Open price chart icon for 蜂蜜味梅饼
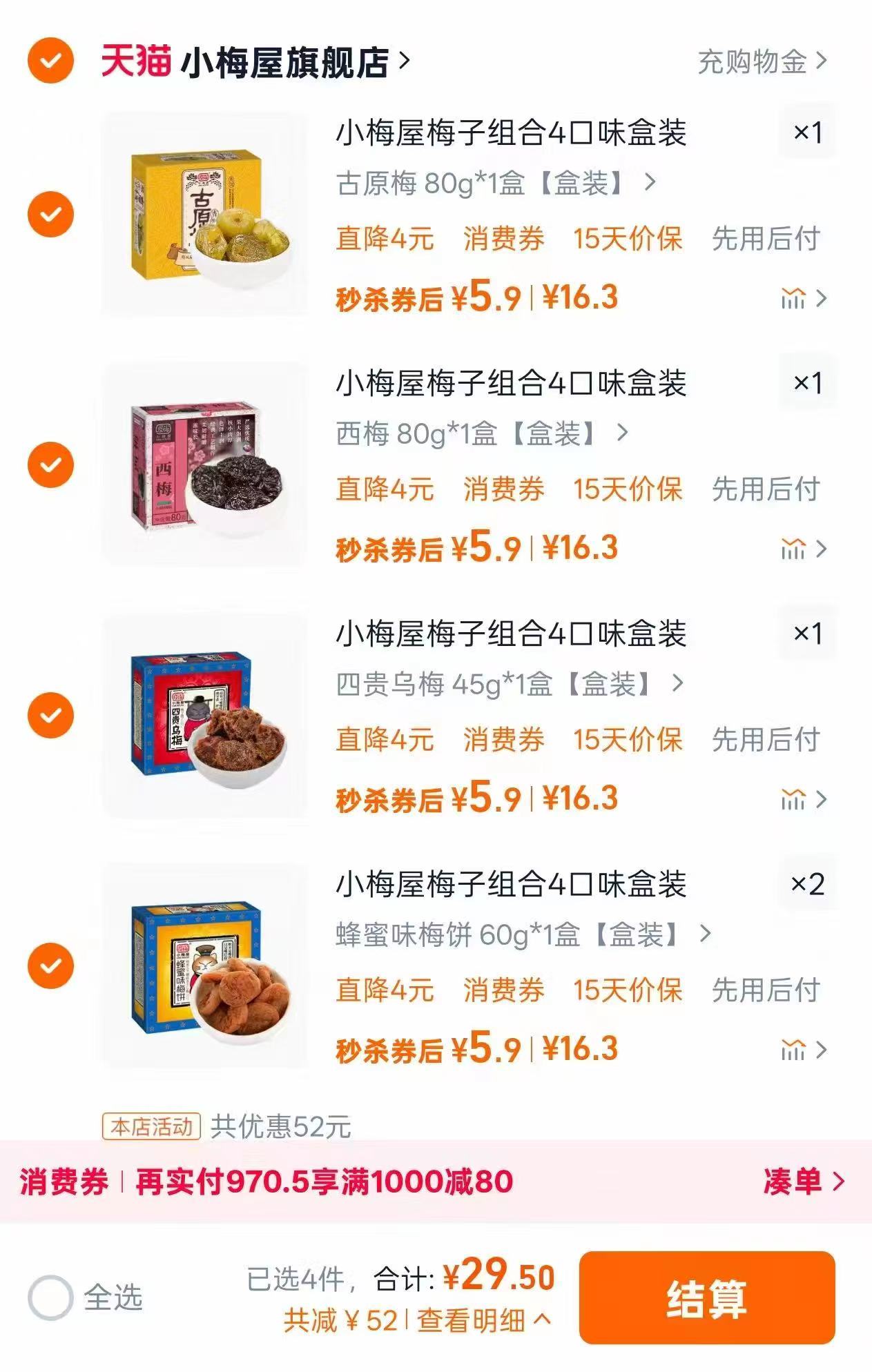 click(x=793, y=1049)
